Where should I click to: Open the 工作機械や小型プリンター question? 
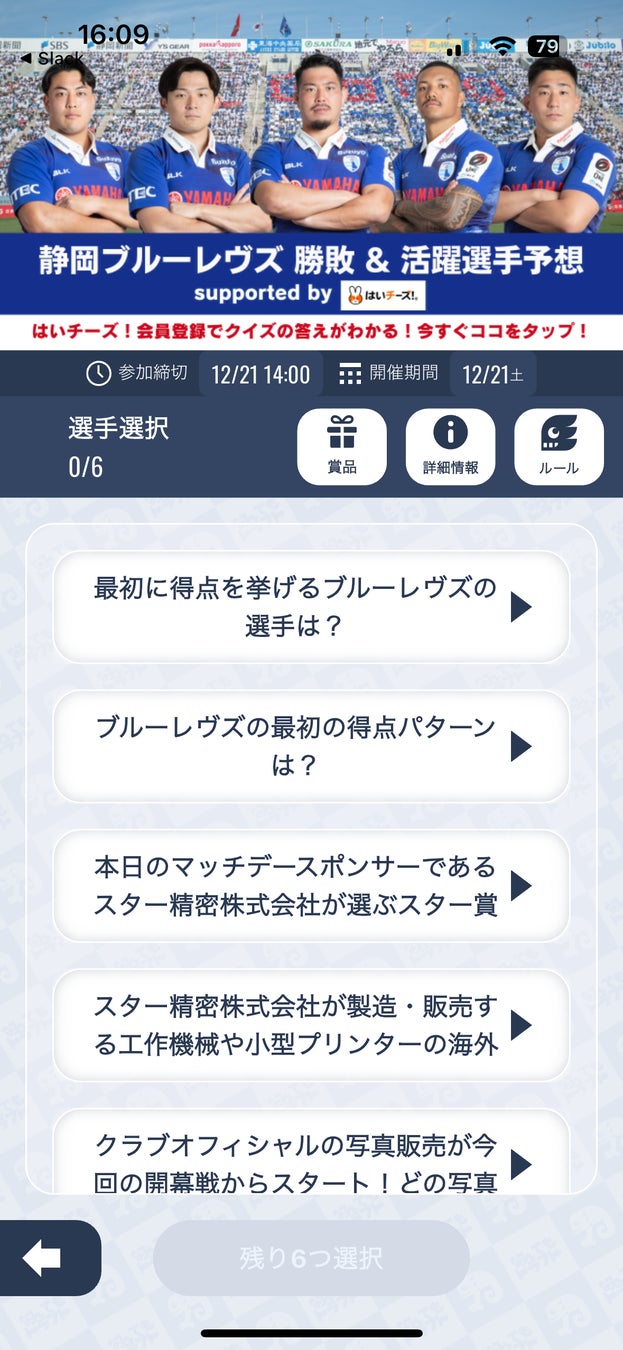point(311,1025)
